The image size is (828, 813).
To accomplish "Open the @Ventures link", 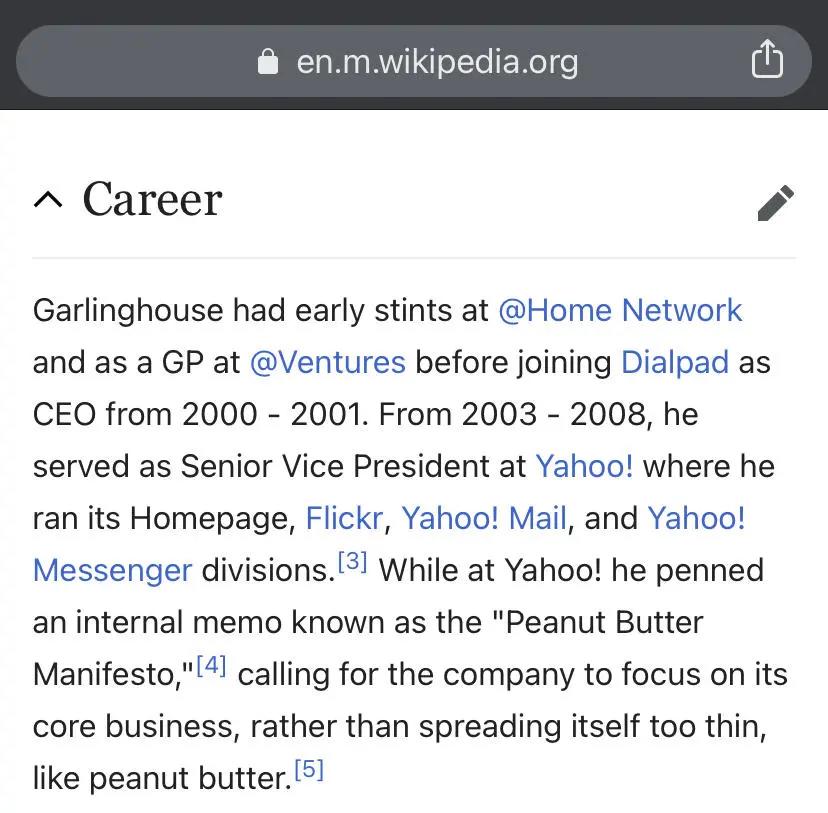I will (327, 362).
